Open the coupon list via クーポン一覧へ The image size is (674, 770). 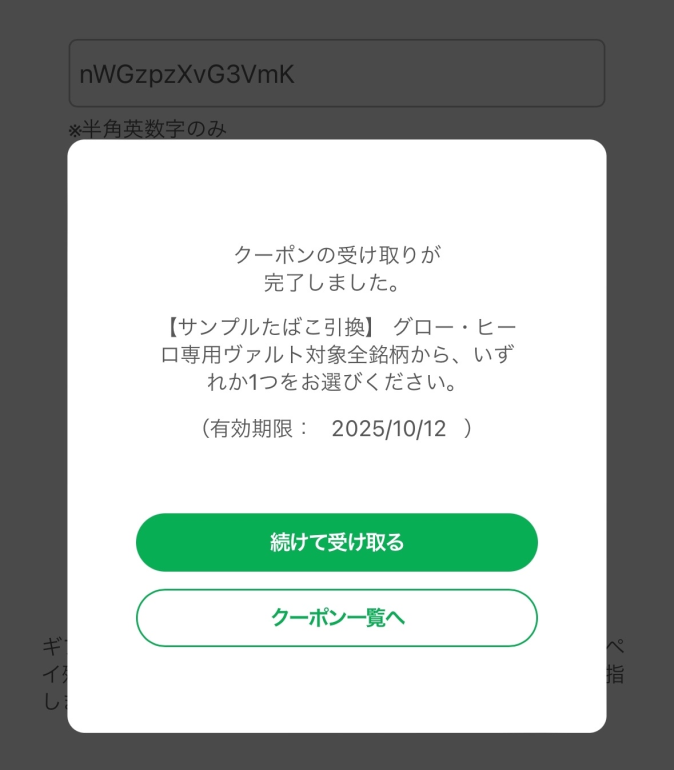337,618
